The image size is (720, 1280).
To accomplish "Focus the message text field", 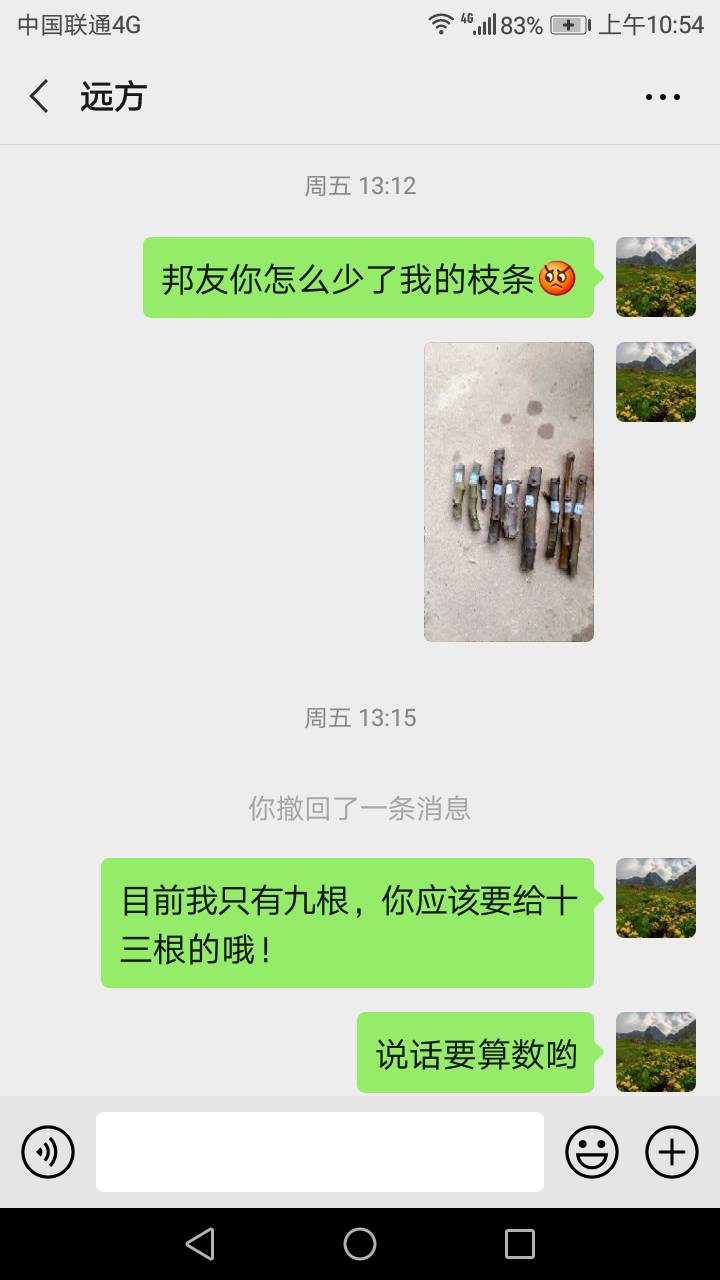I will [320, 1152].
